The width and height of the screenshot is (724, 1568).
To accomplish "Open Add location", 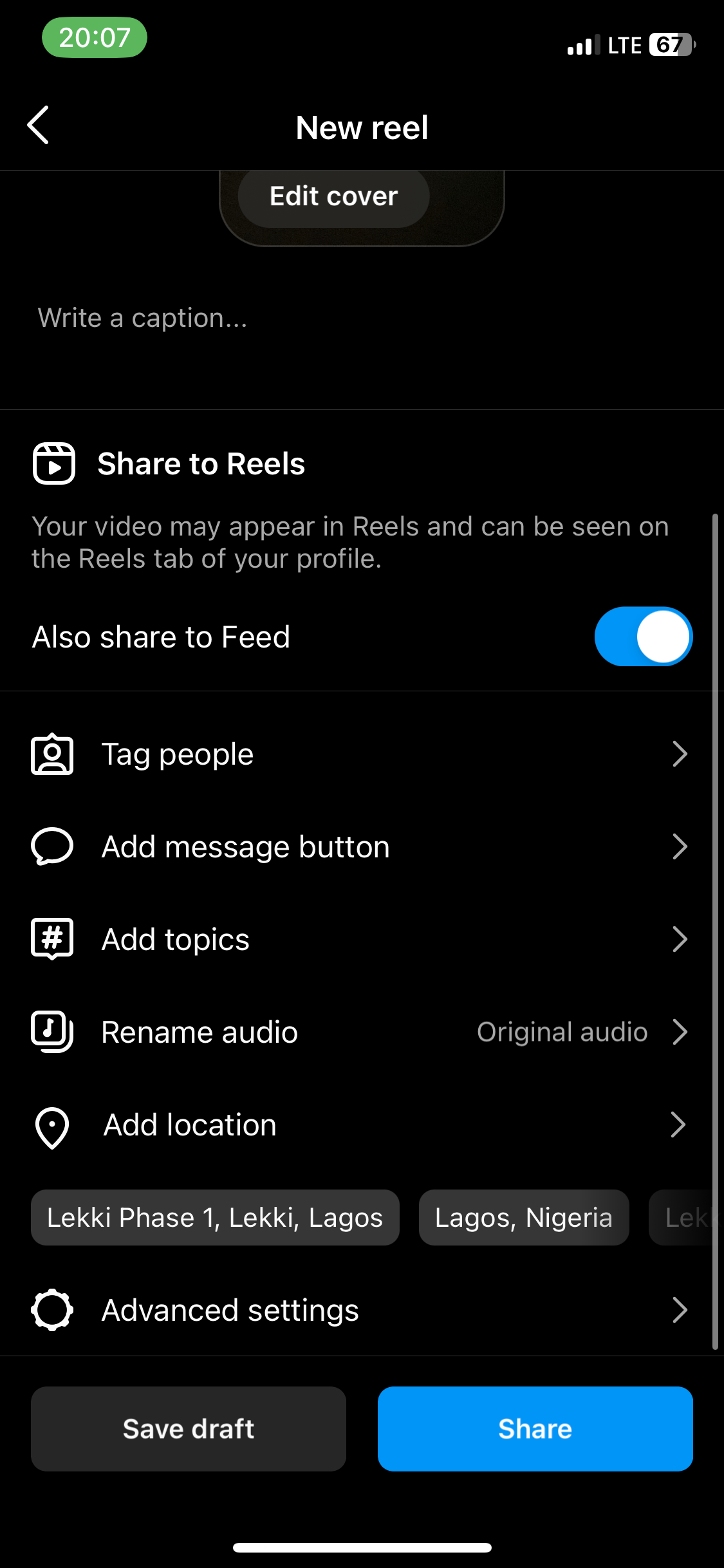I will [360, 1125].
